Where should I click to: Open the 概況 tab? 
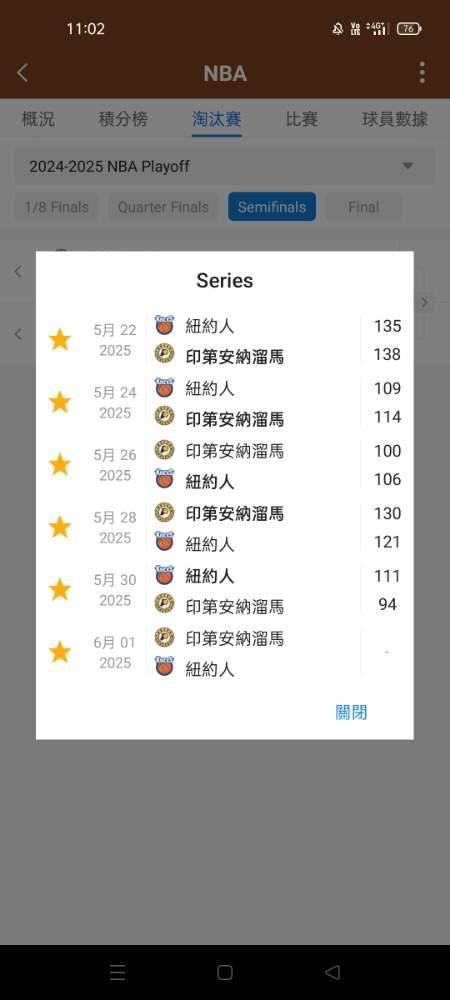click(38, 119)
